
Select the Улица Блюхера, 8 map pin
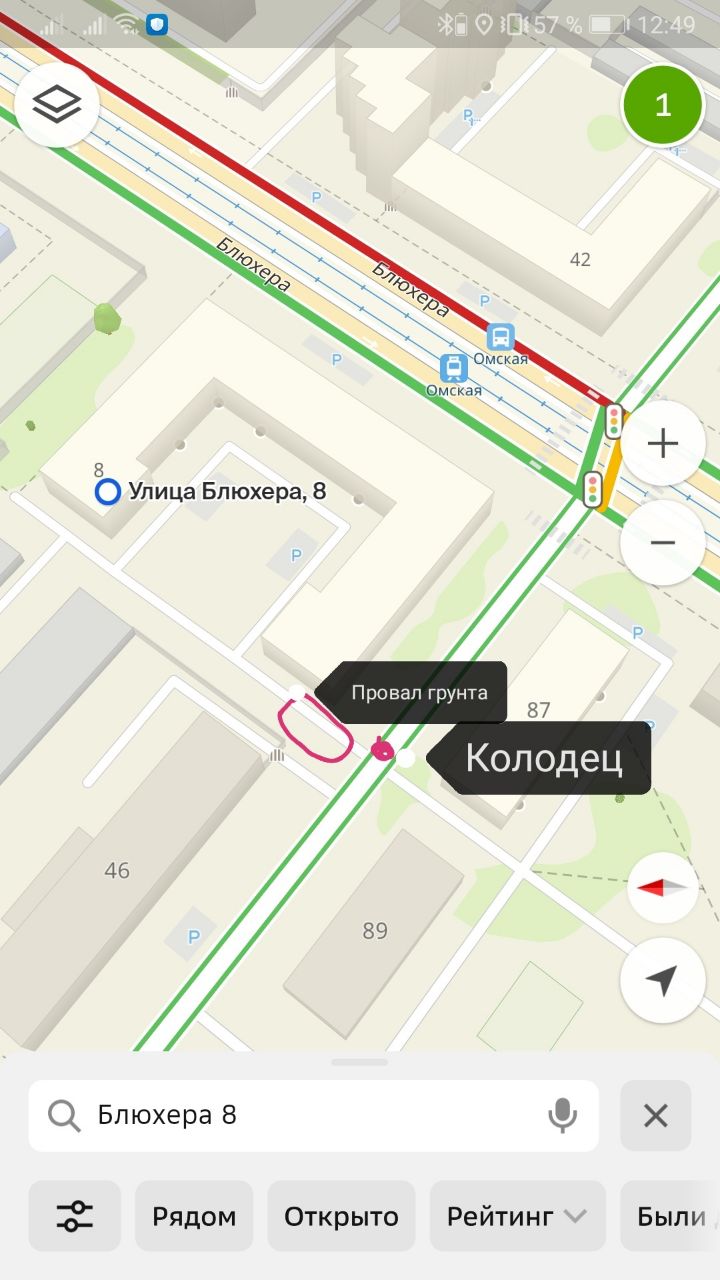click(108, 492)
